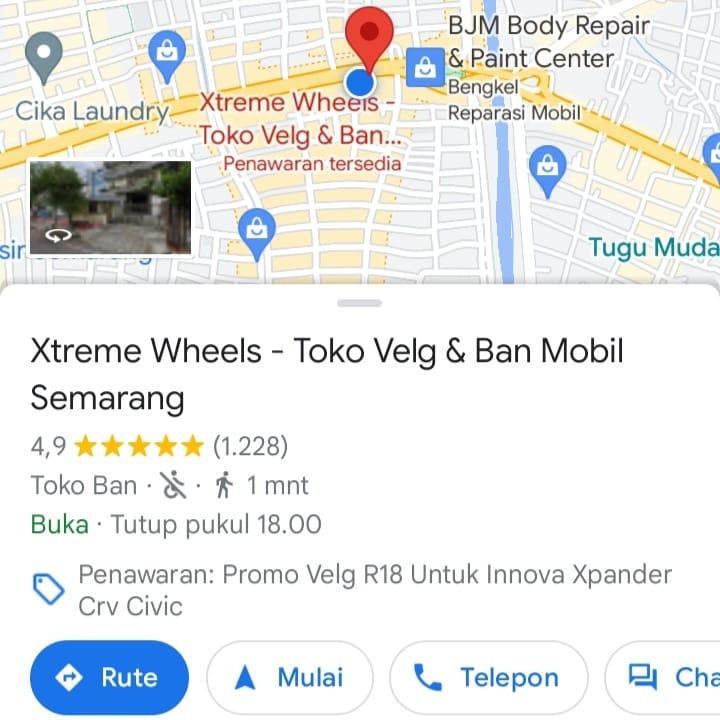Expand the place sheet using its handle
The width and height of the screenshot is (720, 720).
click(360, 302)
